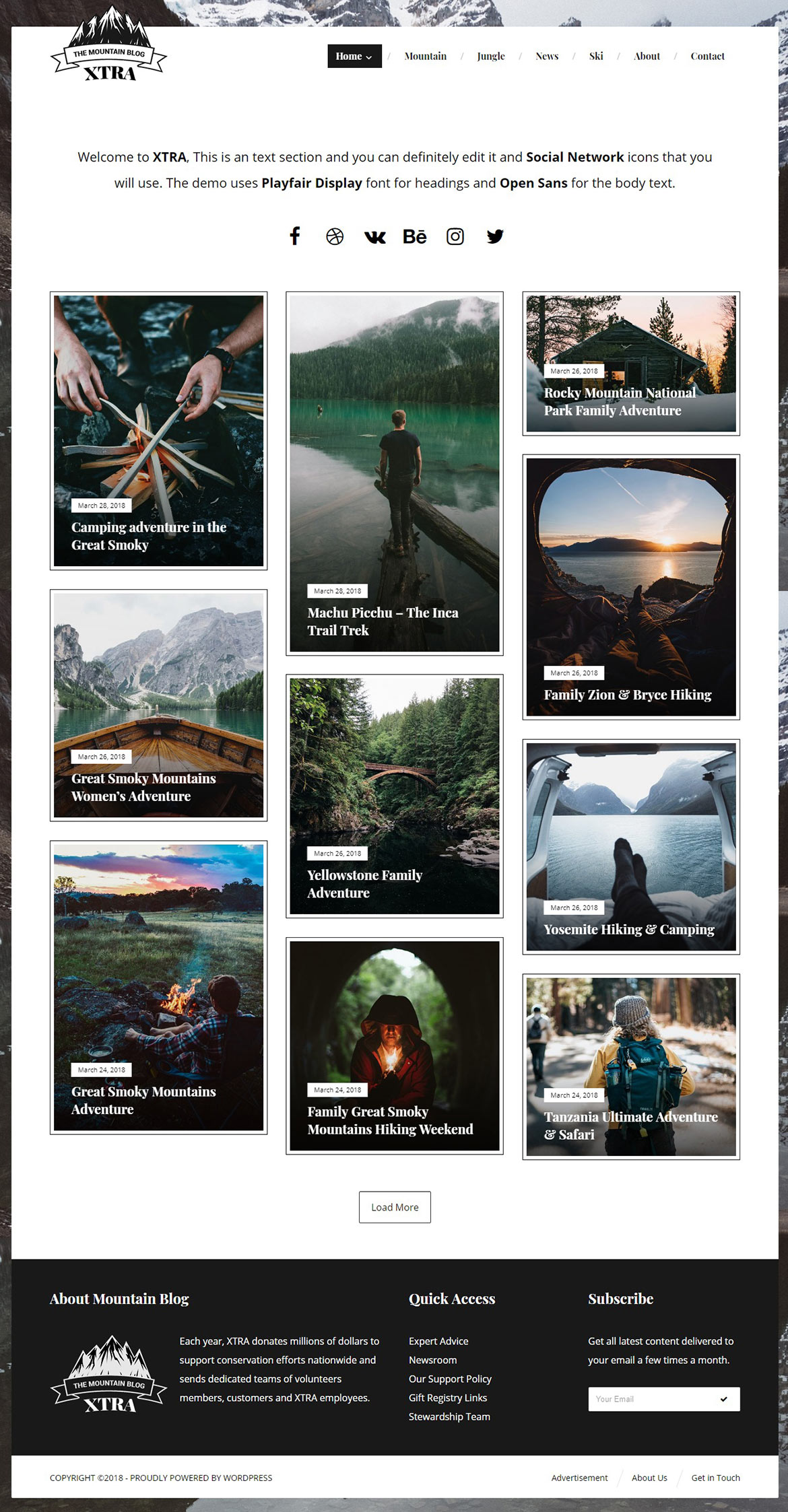Load more blog posts
Viewport: 788px width, 1512px height.
point(395,1207)
